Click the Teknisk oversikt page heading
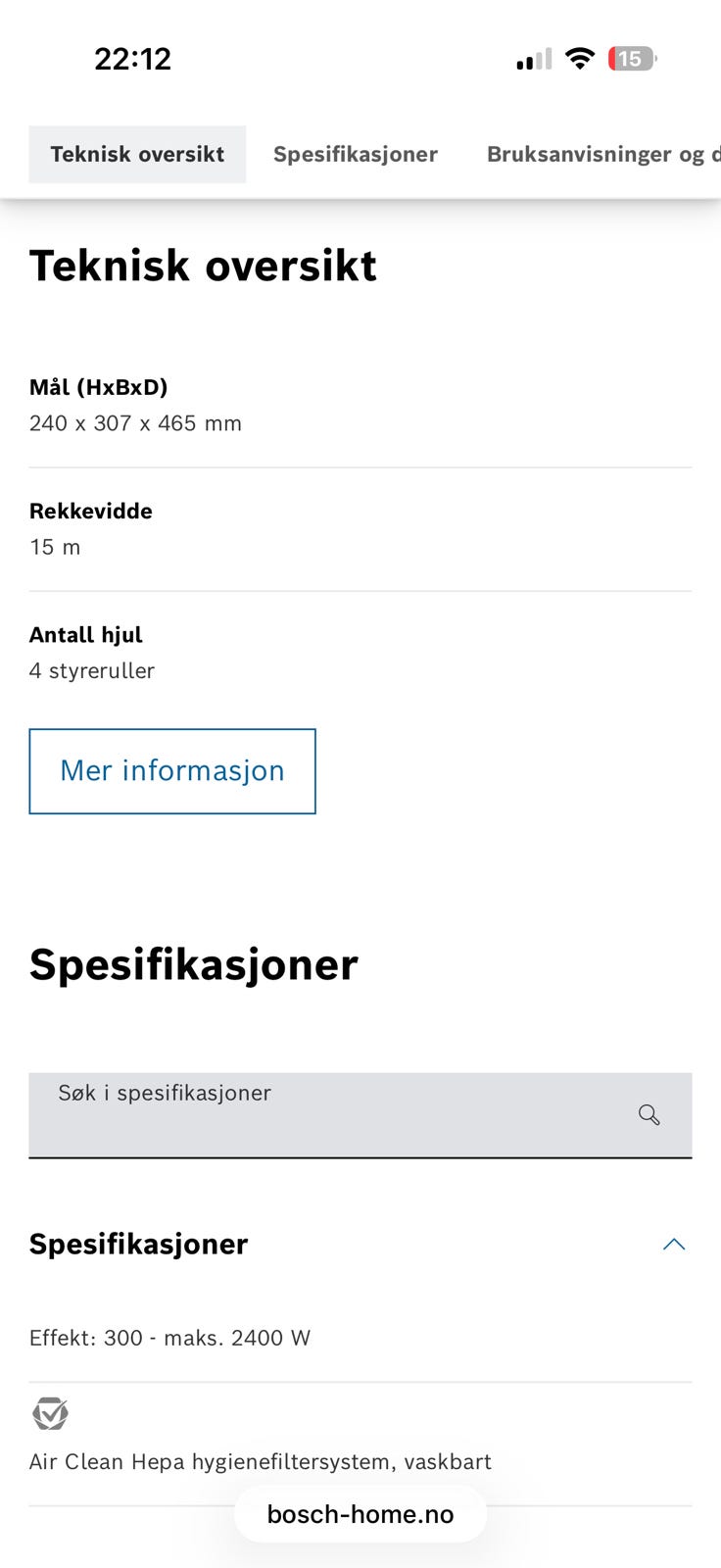 203,265
